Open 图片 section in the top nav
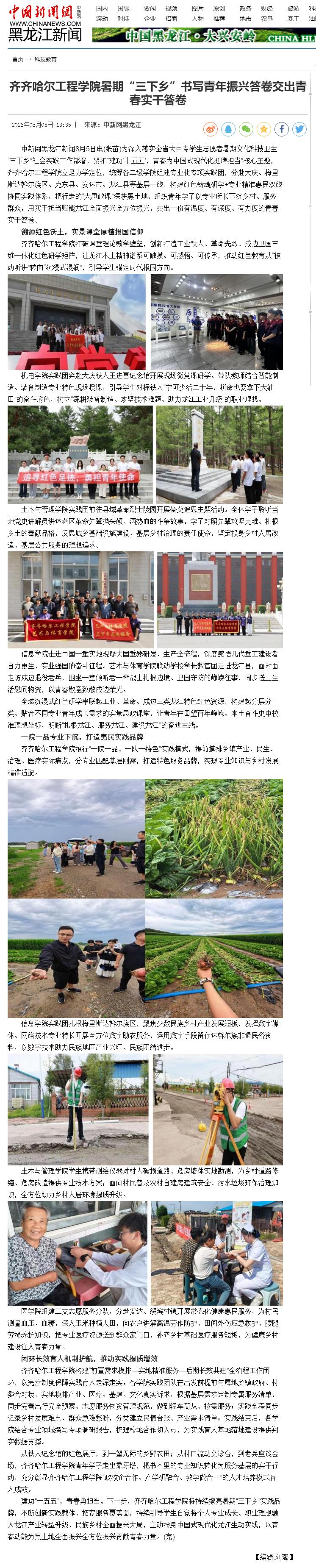The width and height of the screenshot is (316, 1568). coord(198,8)
